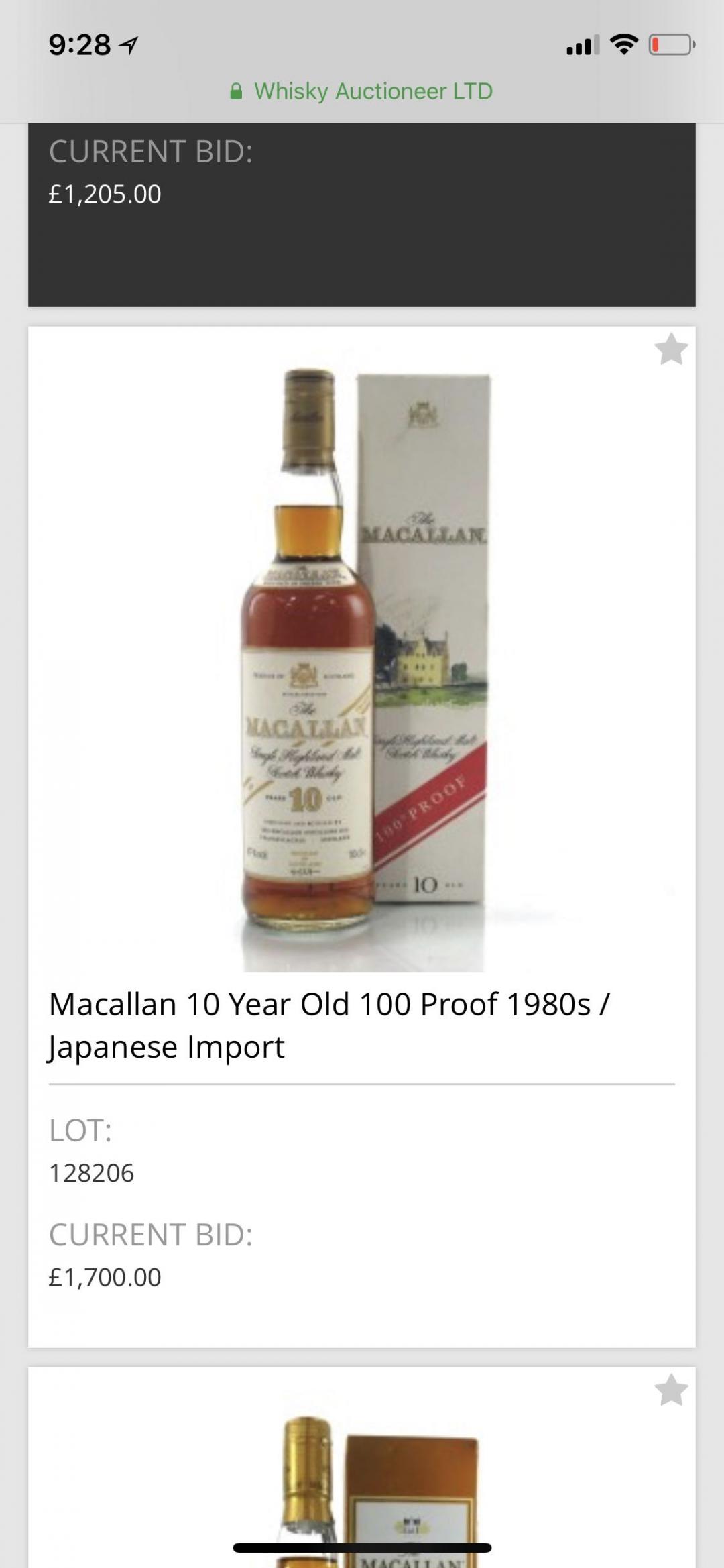
Task: Favorite the Macallan 10 Year Old lot
Action: [671, 349]
